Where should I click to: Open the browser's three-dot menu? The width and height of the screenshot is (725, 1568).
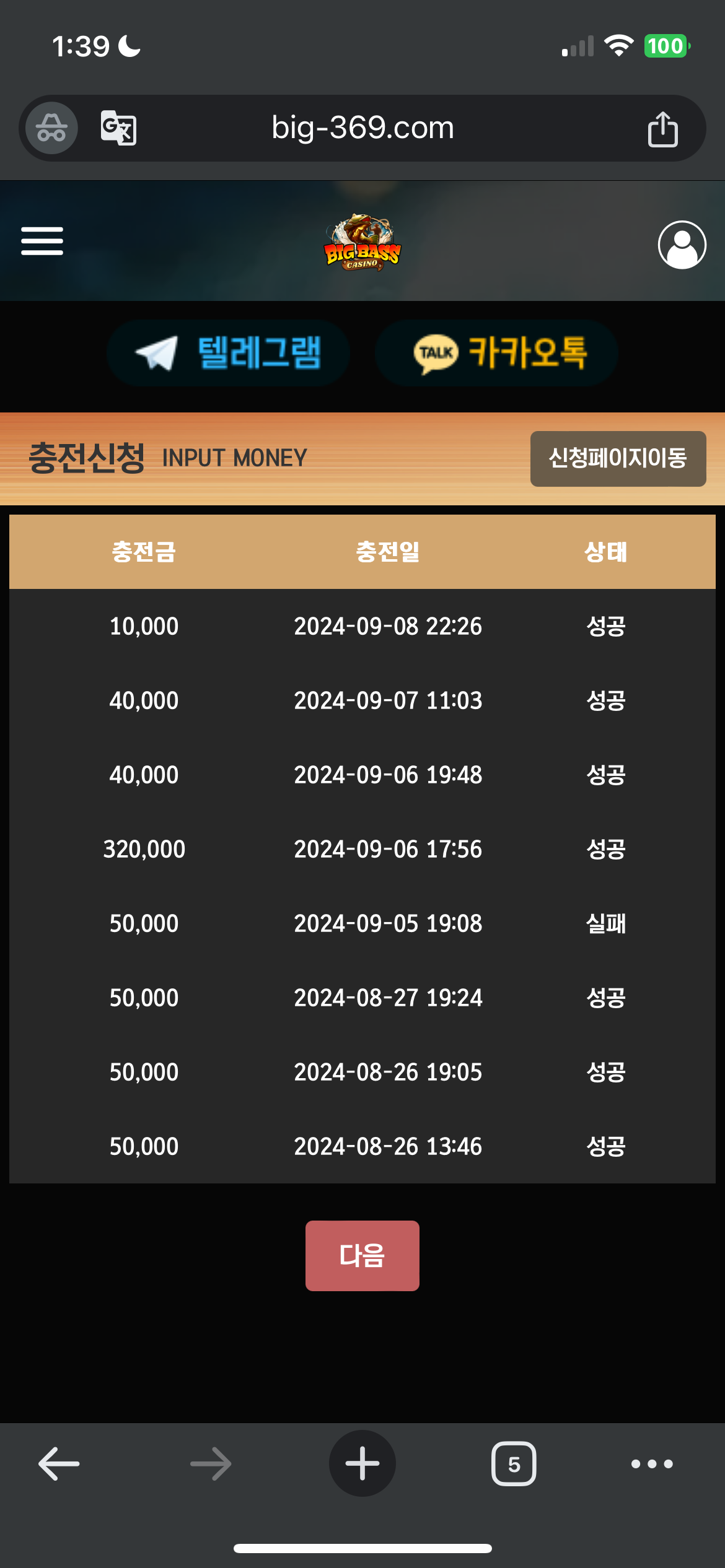tap(652, 1464)
